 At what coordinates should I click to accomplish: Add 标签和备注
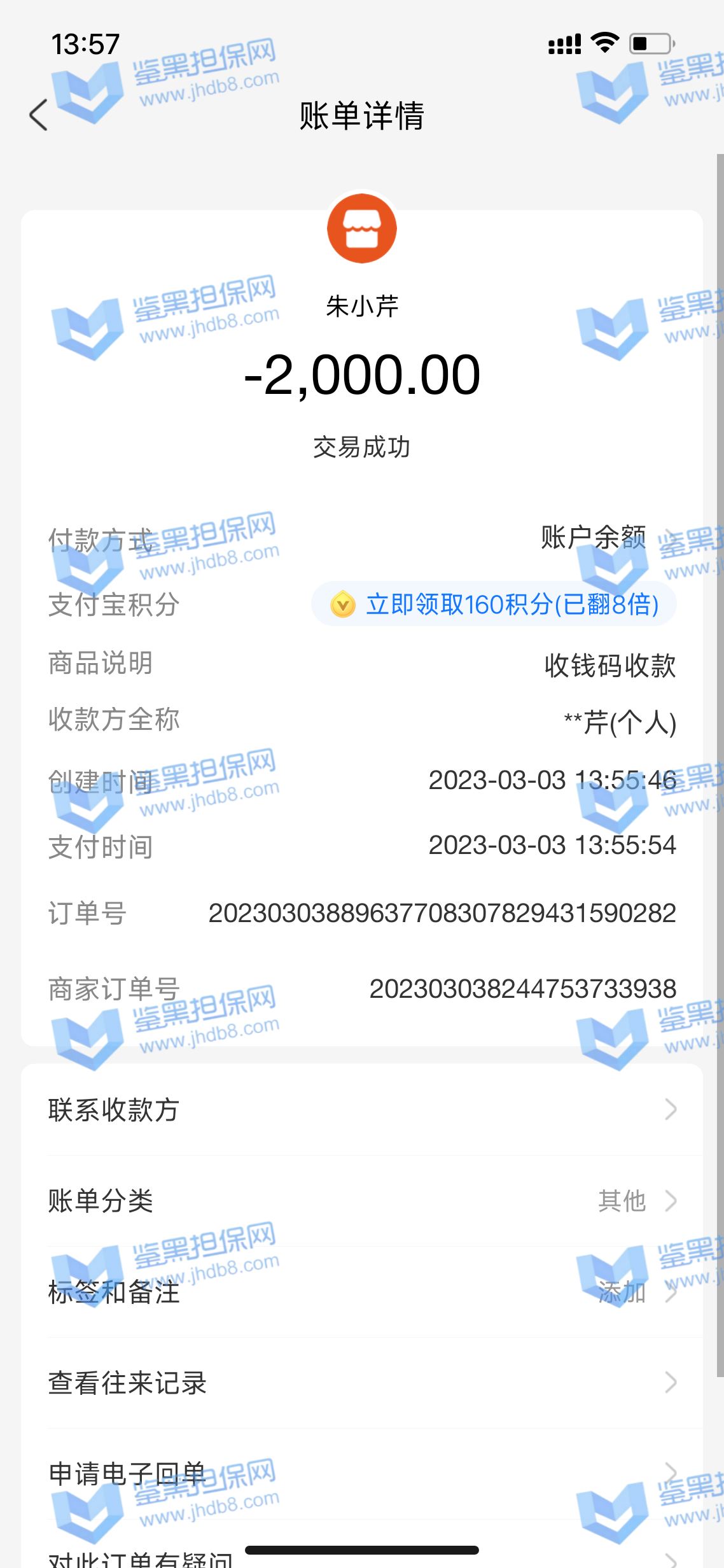click(x=361, y=1292)
